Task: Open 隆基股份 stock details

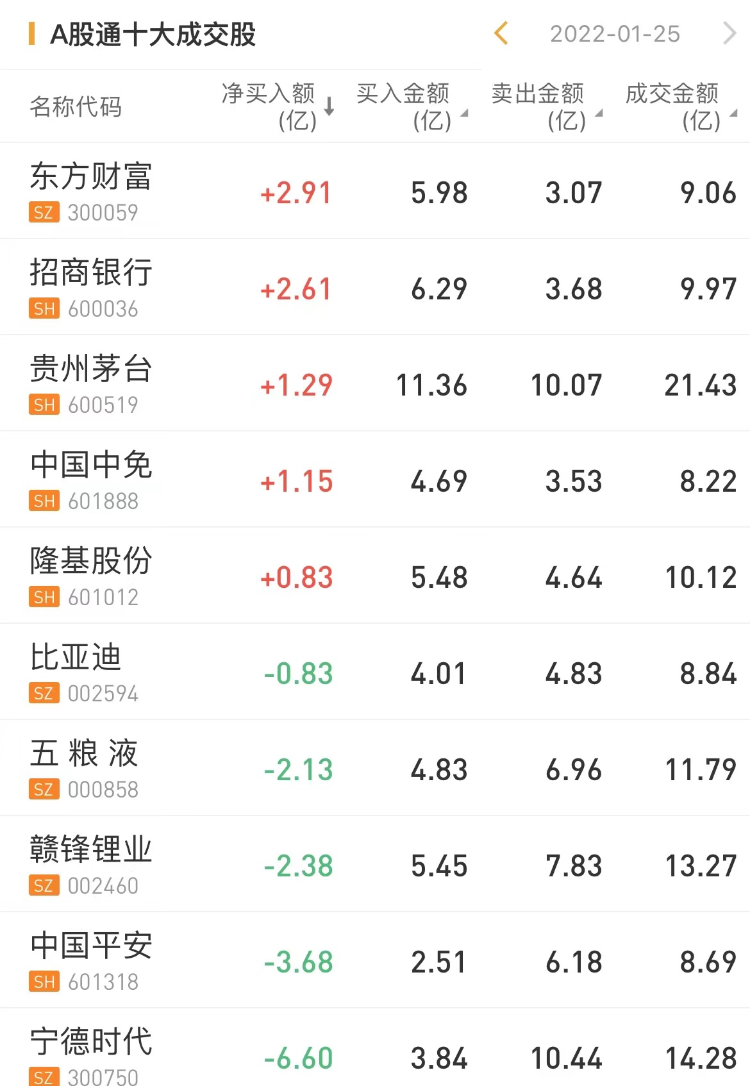Action: [91, 574]
